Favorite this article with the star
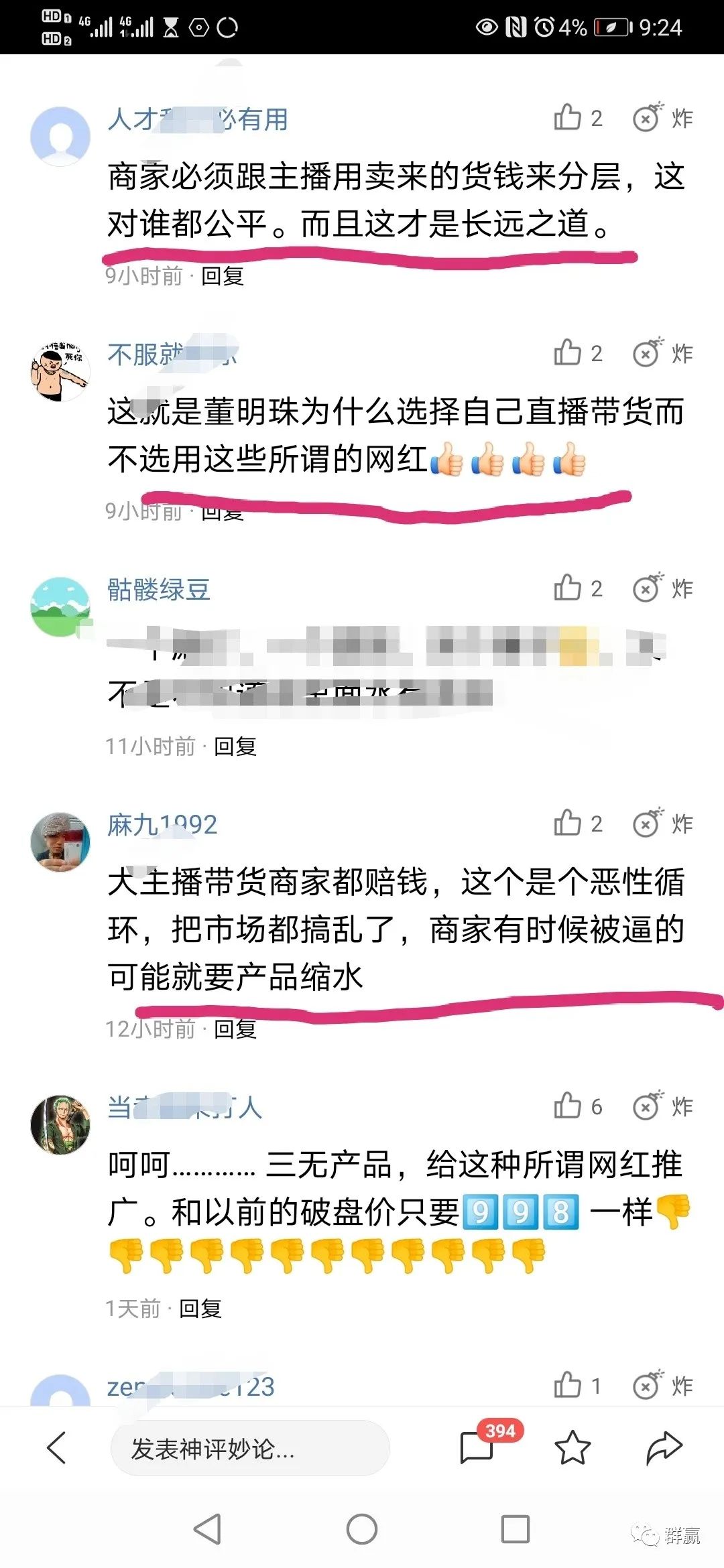Screen dimensions: 724x1568 click(x=572, y=1447)
